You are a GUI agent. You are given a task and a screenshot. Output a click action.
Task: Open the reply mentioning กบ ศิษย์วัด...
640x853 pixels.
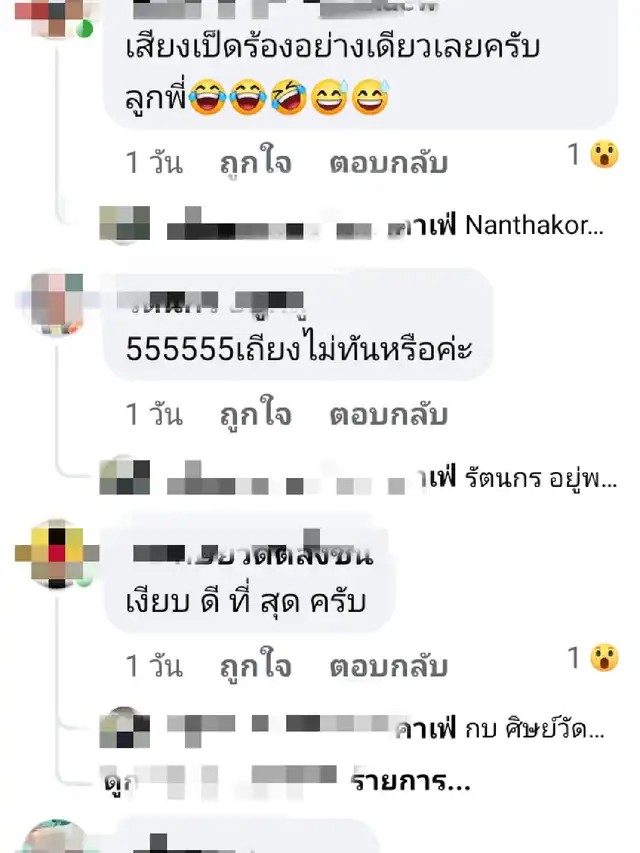coord(352,728)
